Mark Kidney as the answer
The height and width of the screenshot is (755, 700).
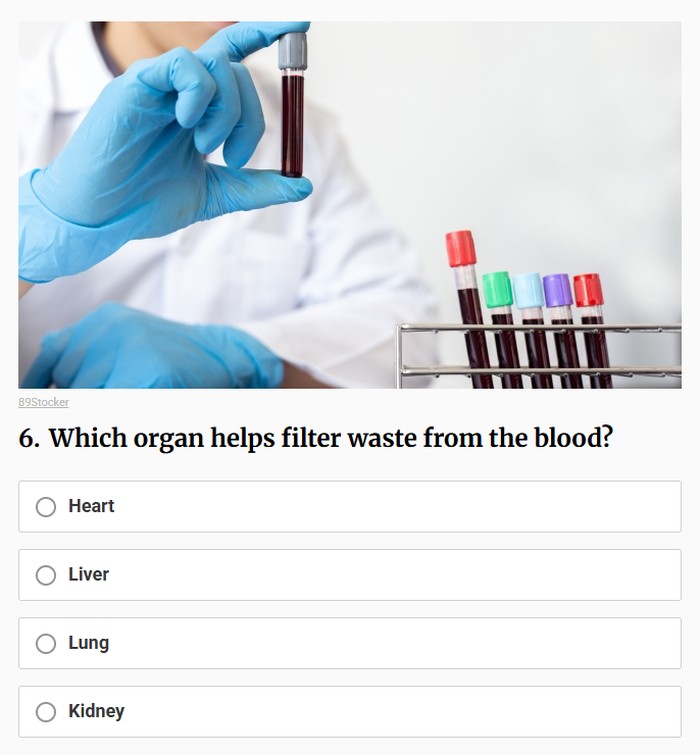[46, 712]
